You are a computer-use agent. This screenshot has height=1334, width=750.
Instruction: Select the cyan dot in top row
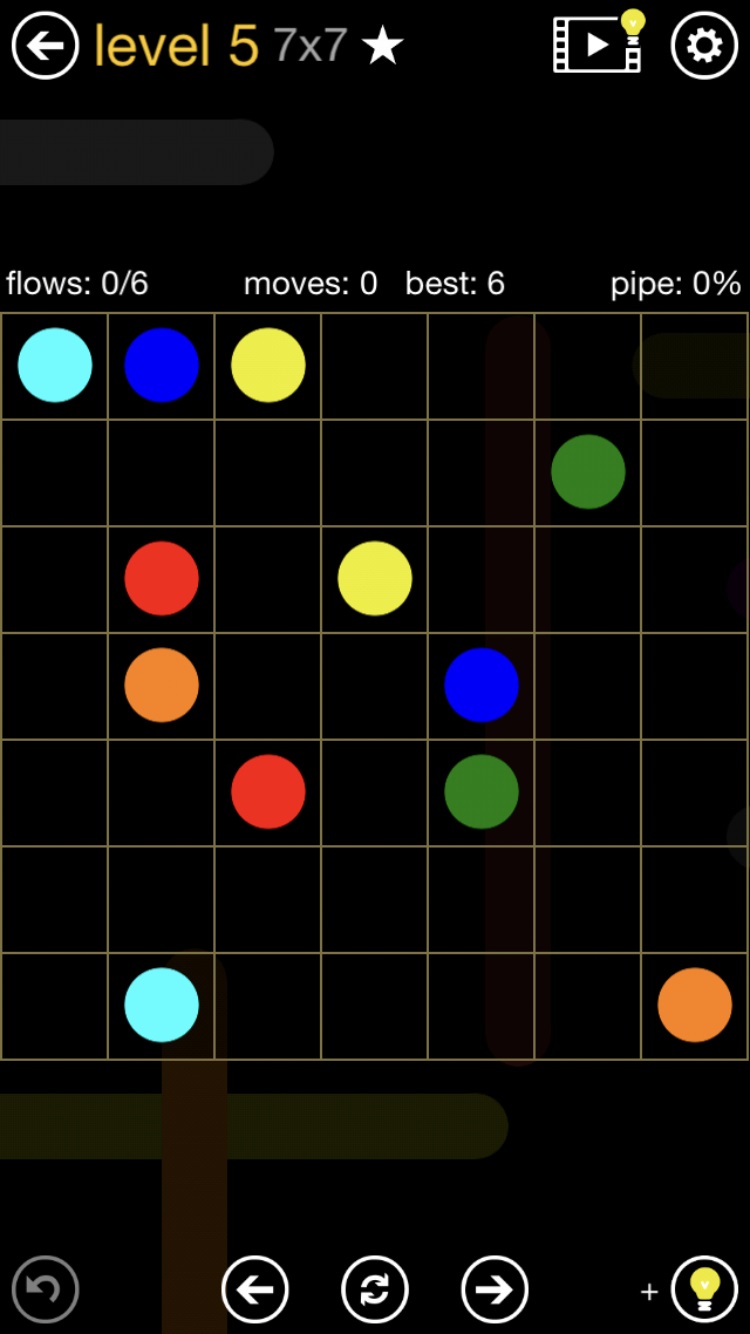(55, 366)
